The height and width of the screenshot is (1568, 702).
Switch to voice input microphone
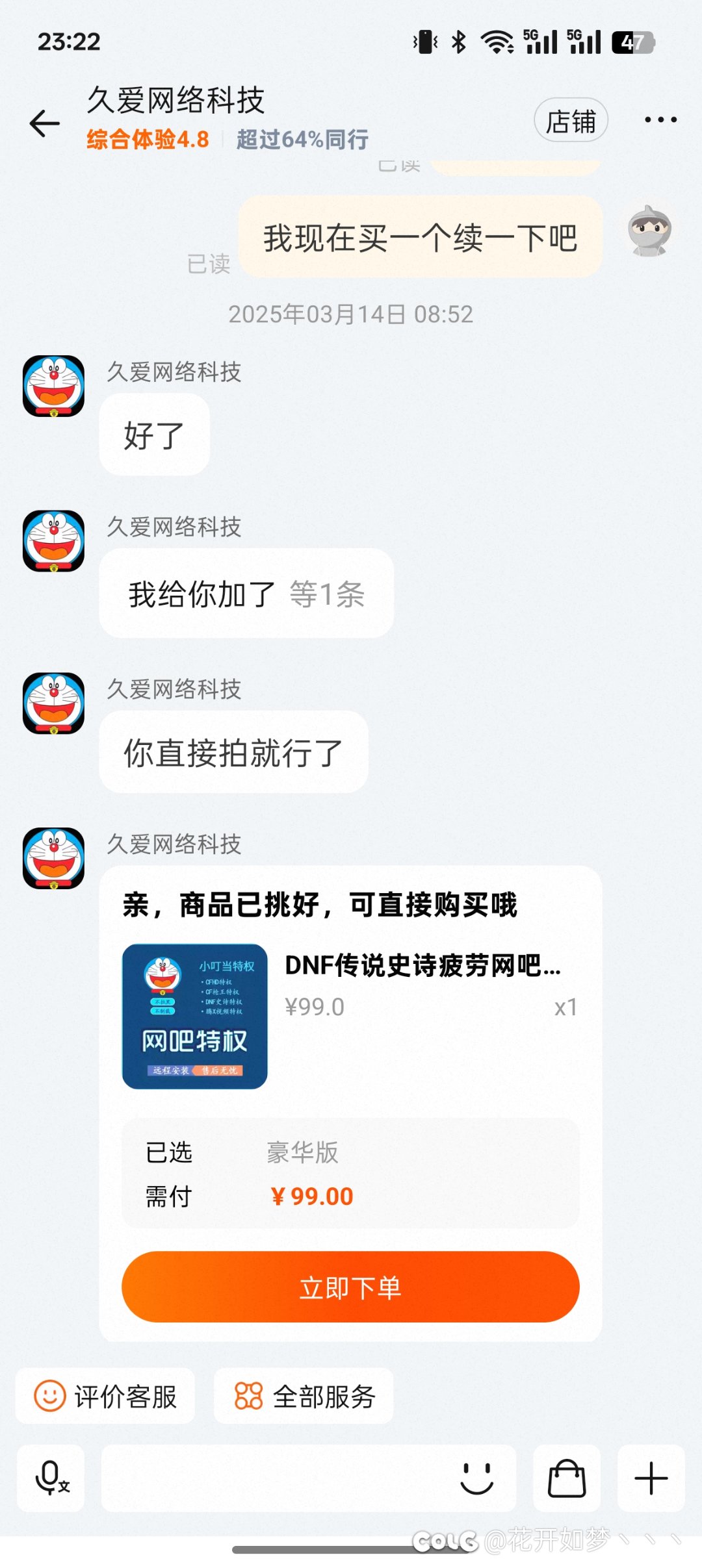(x=51, y=1478)
